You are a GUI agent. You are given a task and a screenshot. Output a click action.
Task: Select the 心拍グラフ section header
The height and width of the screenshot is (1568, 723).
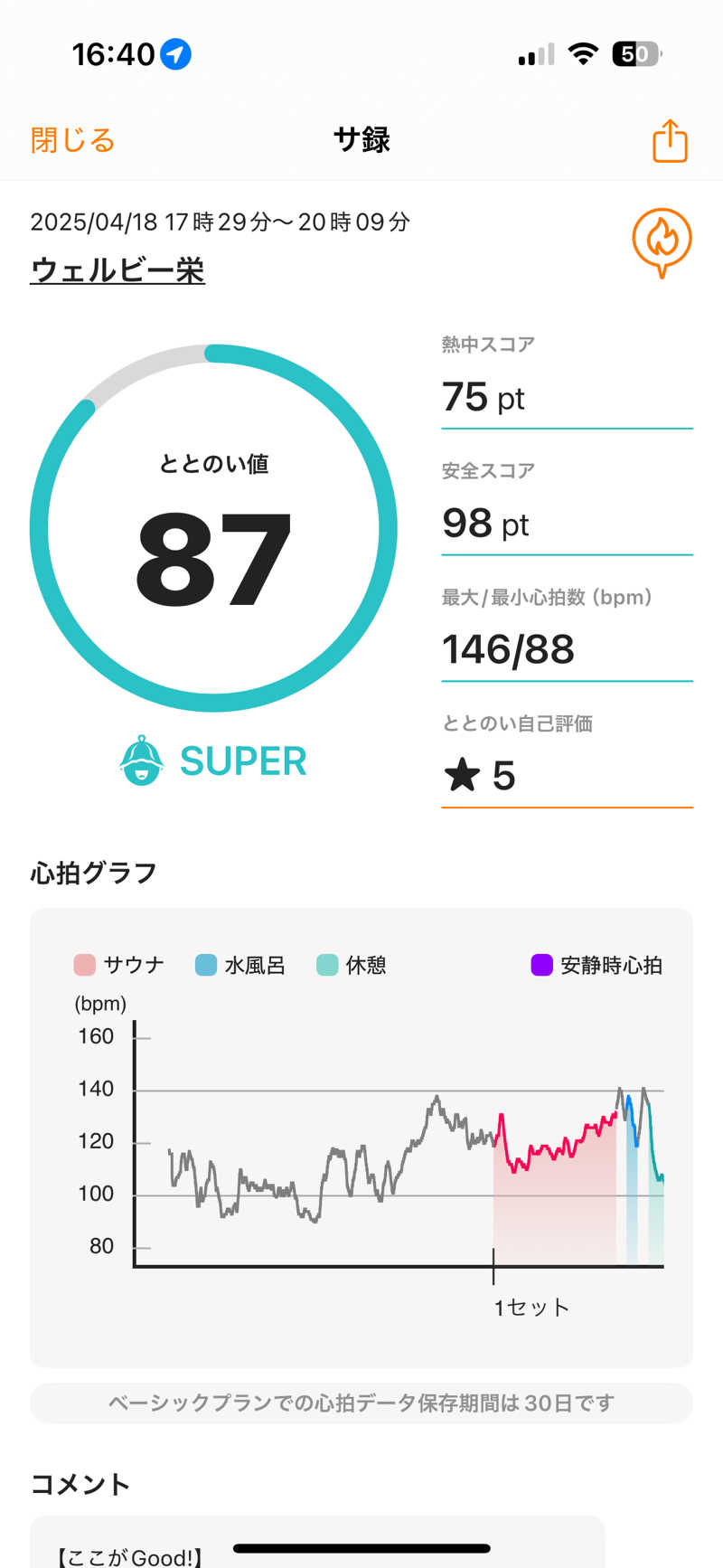click(x=92, y=872)
